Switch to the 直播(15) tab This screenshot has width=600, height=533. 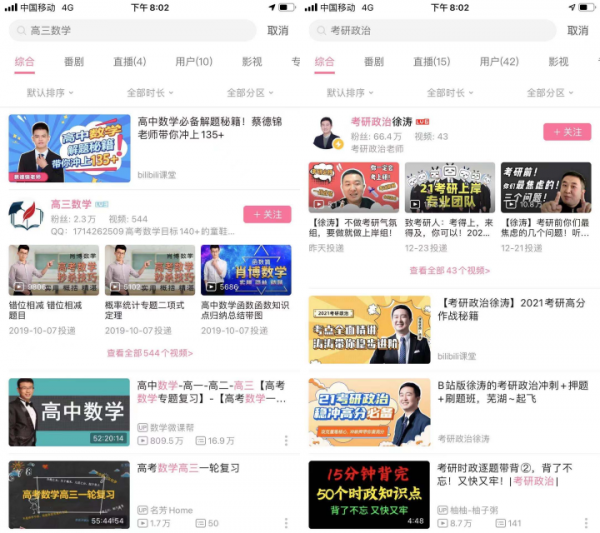click(432, 62)
